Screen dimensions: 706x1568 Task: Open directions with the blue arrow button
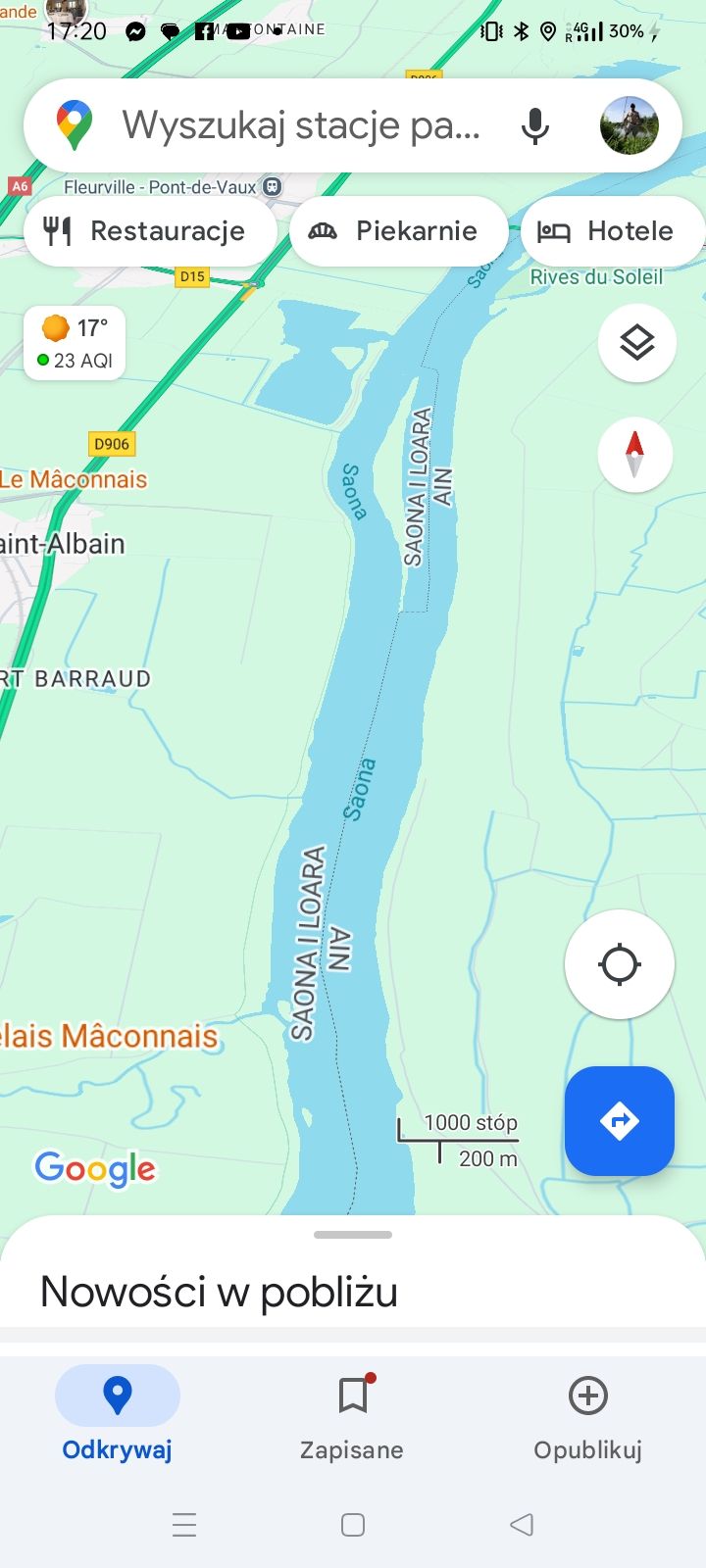[x=619, y=1120]
